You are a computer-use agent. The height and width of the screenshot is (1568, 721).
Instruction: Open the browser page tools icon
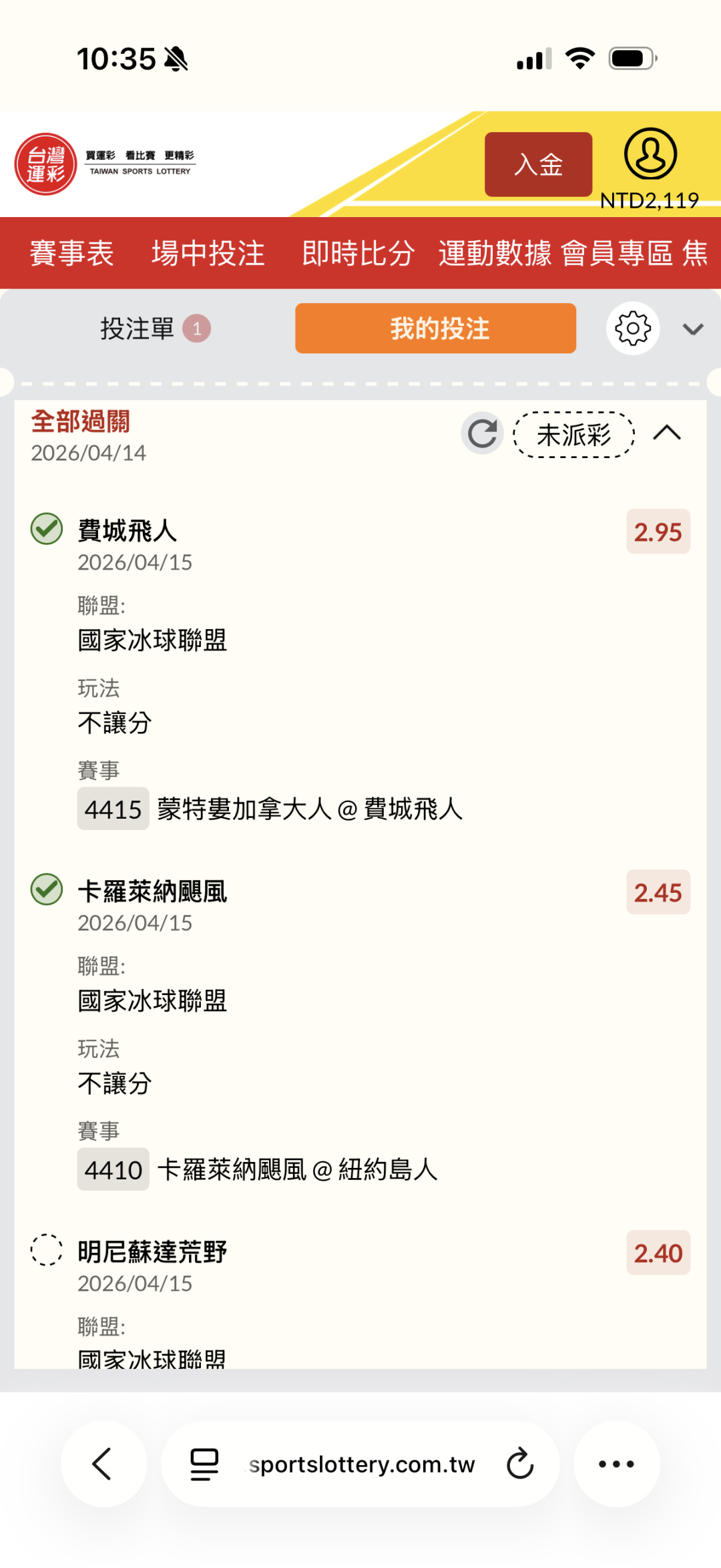204,1464
